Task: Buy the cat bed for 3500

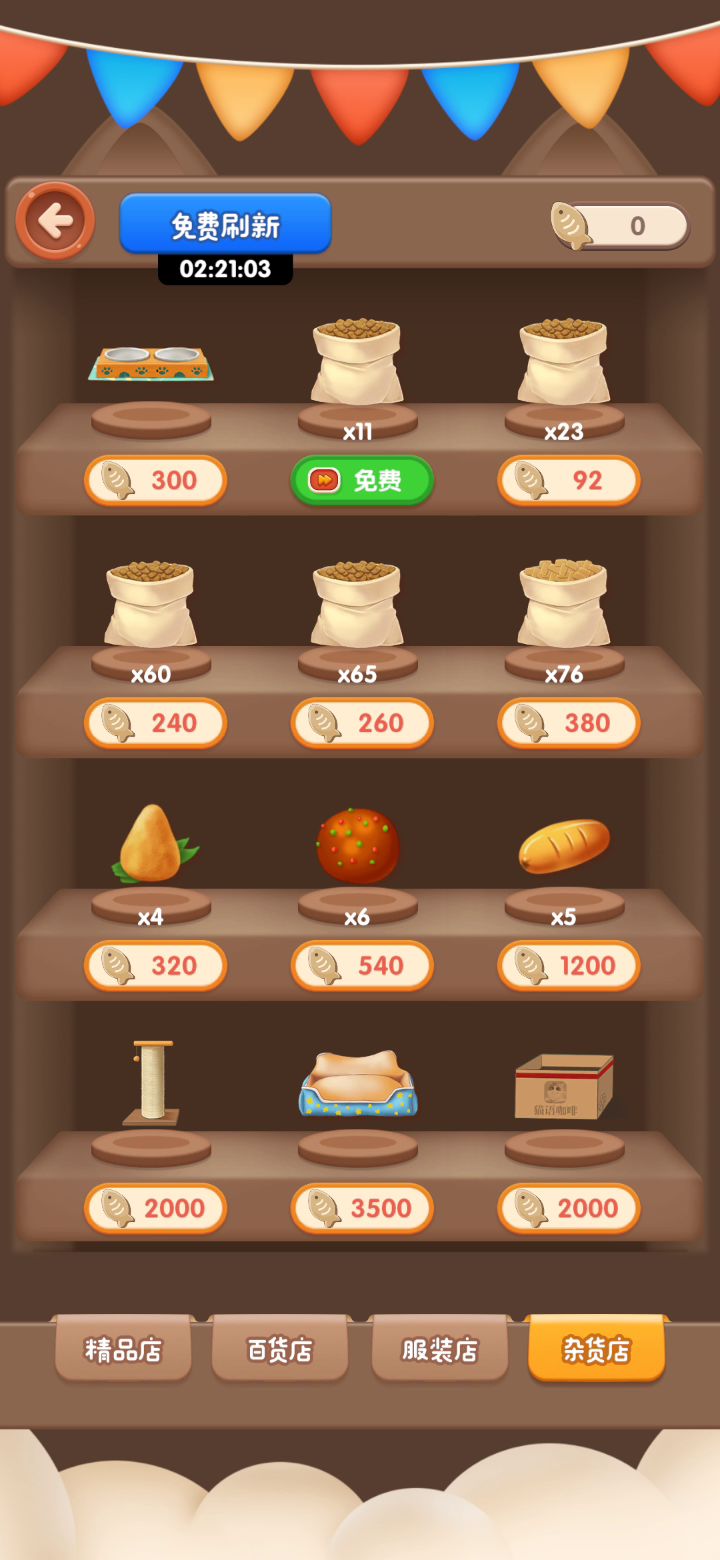Action: tap(362, 1208)
